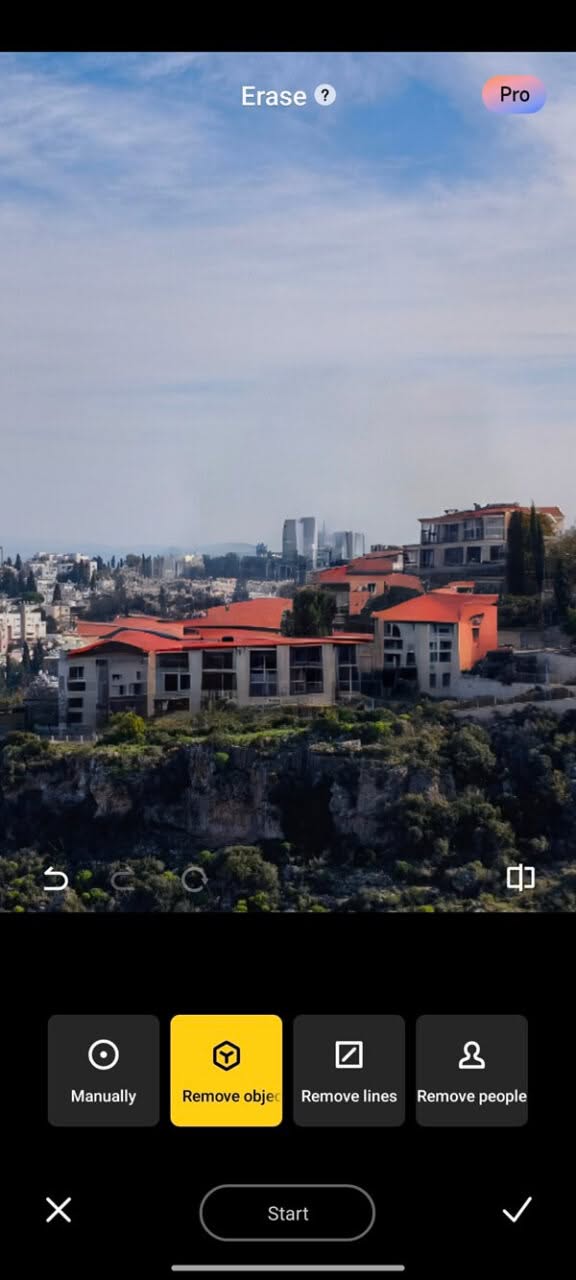The height and width of the screenshot is (1280, 576).
Task: Select the Manually erase mode
Action: (x=103, y=1070)
